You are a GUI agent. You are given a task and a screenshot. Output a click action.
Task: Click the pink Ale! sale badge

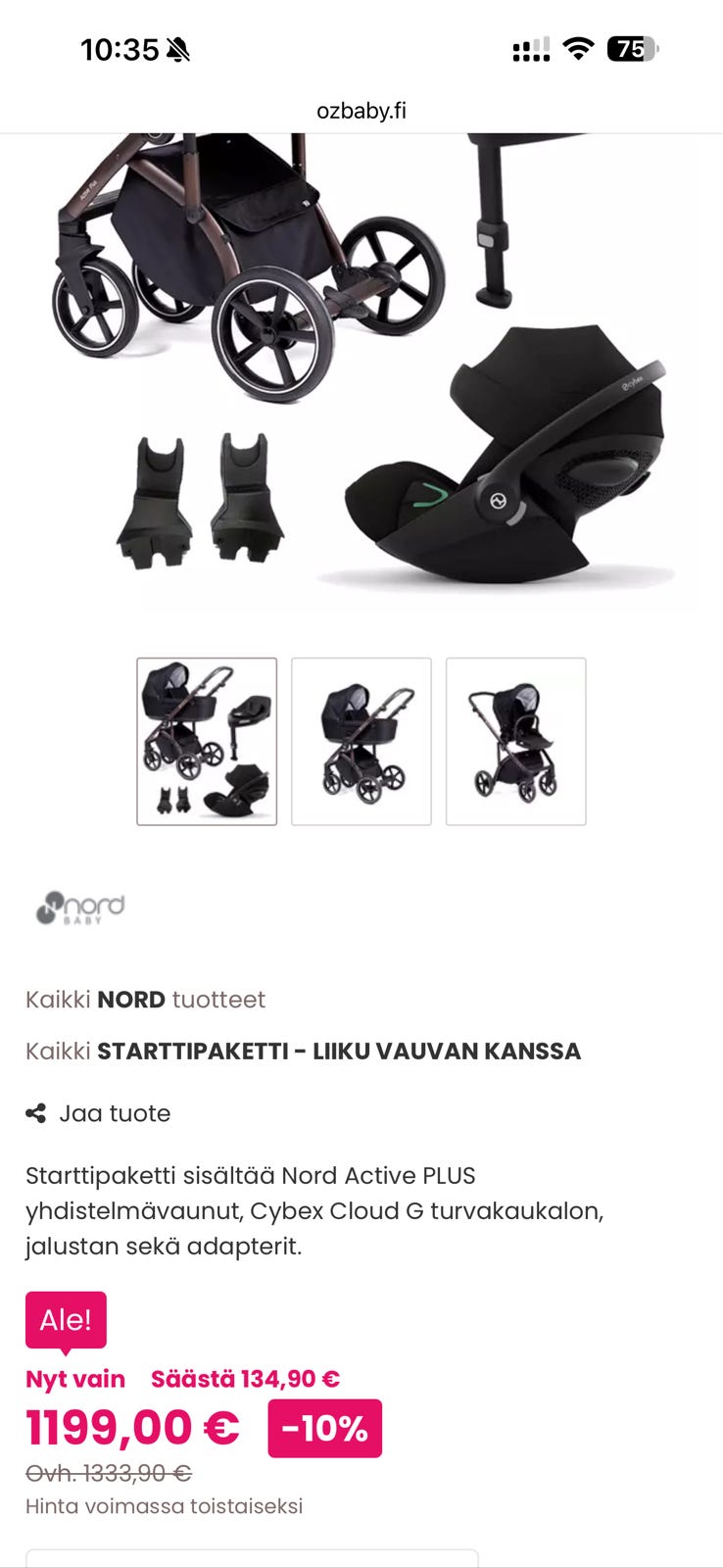(x=64, y=1319)
